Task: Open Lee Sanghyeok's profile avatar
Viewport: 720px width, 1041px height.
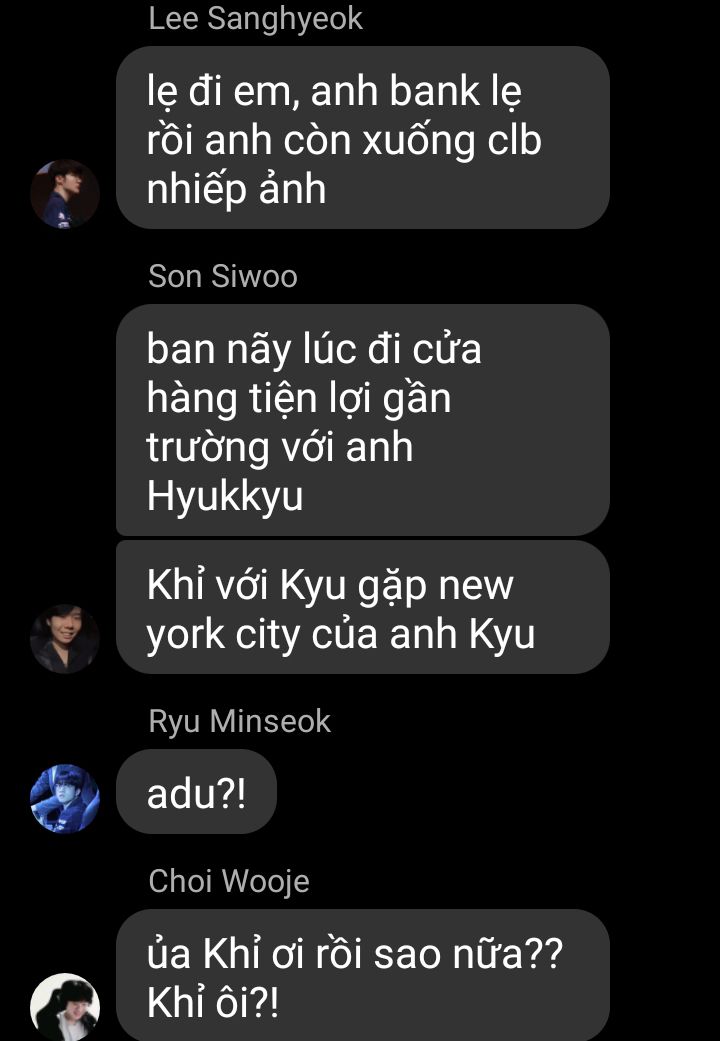Action: point(65,194)
